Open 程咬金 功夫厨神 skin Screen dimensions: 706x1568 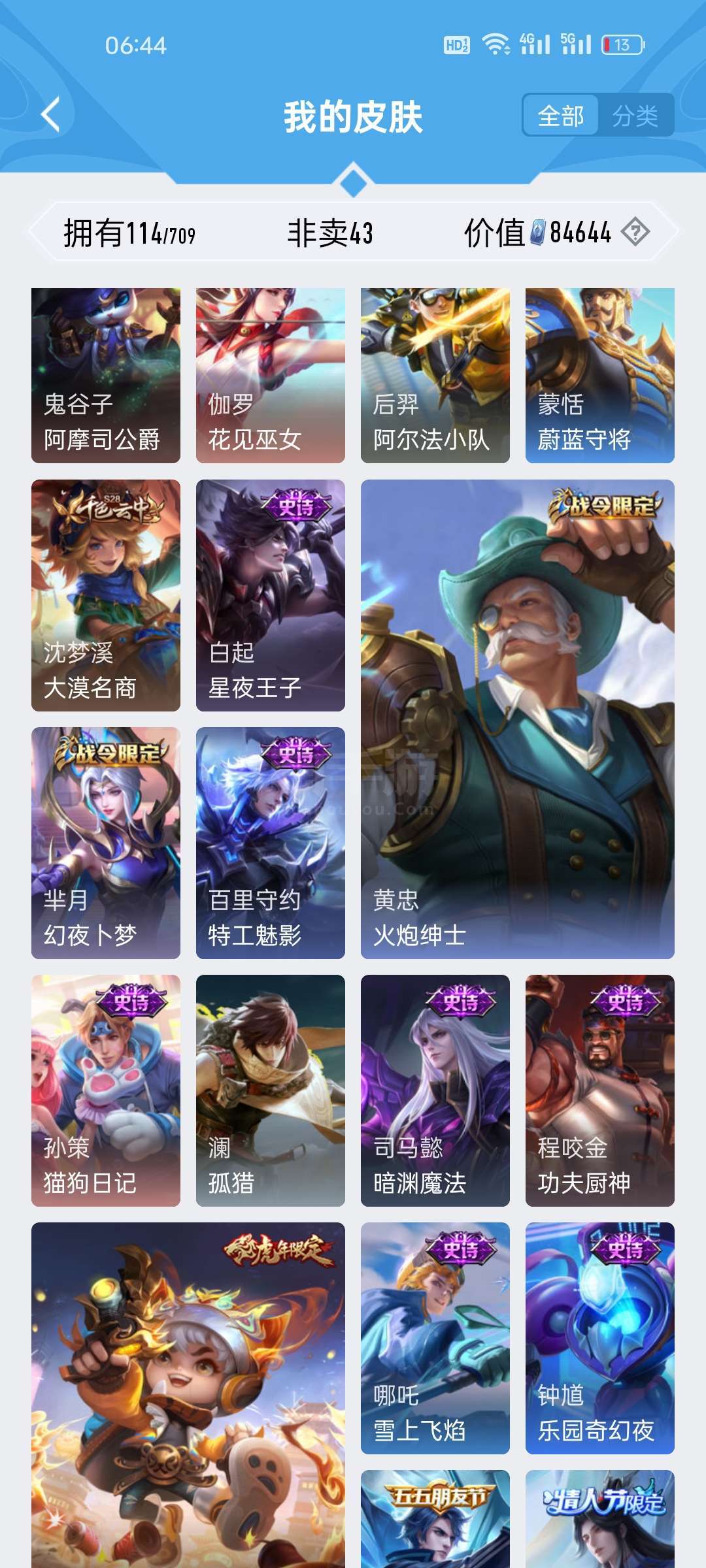pyautogui.click(x=600, y=1090)
